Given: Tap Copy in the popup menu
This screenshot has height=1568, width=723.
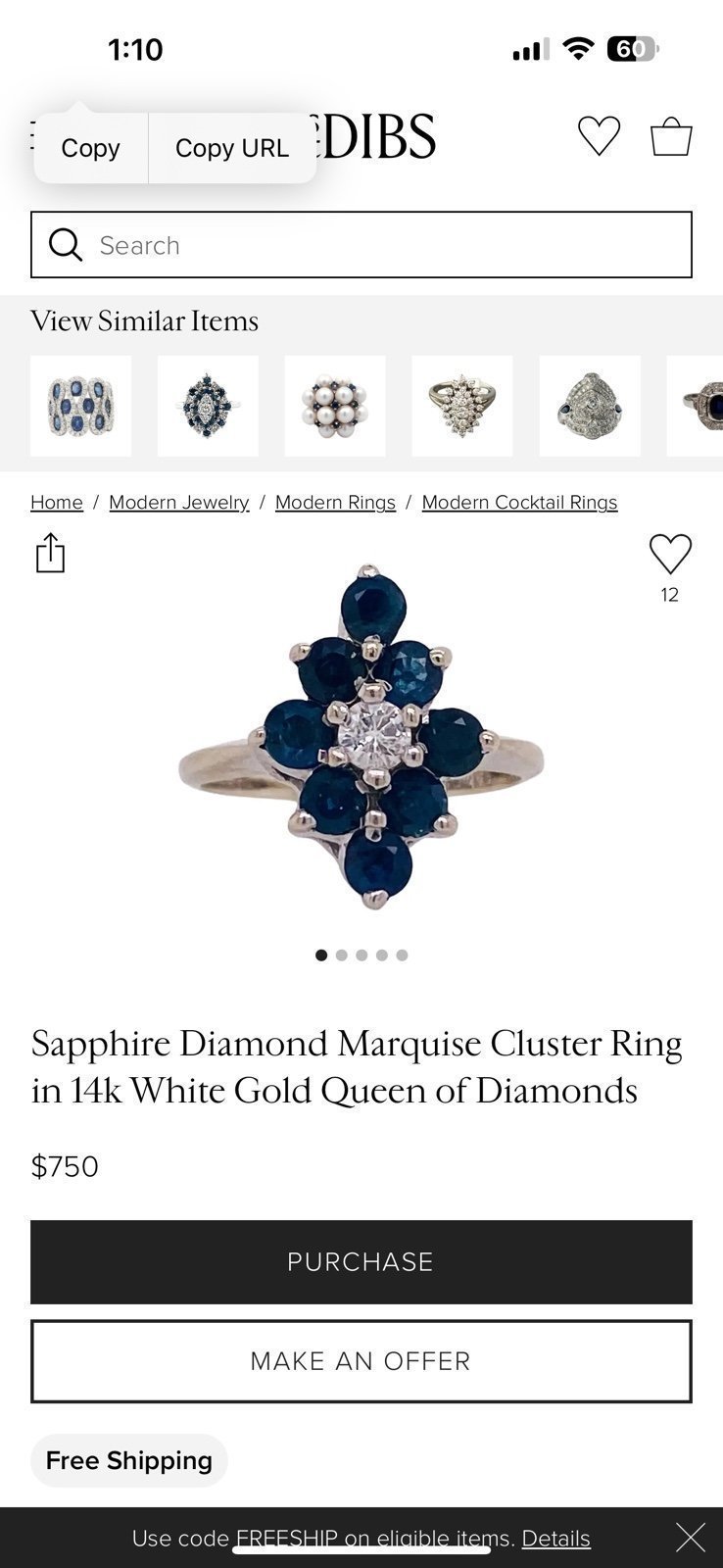Looking at the screenshot, I should pos(91,148).
